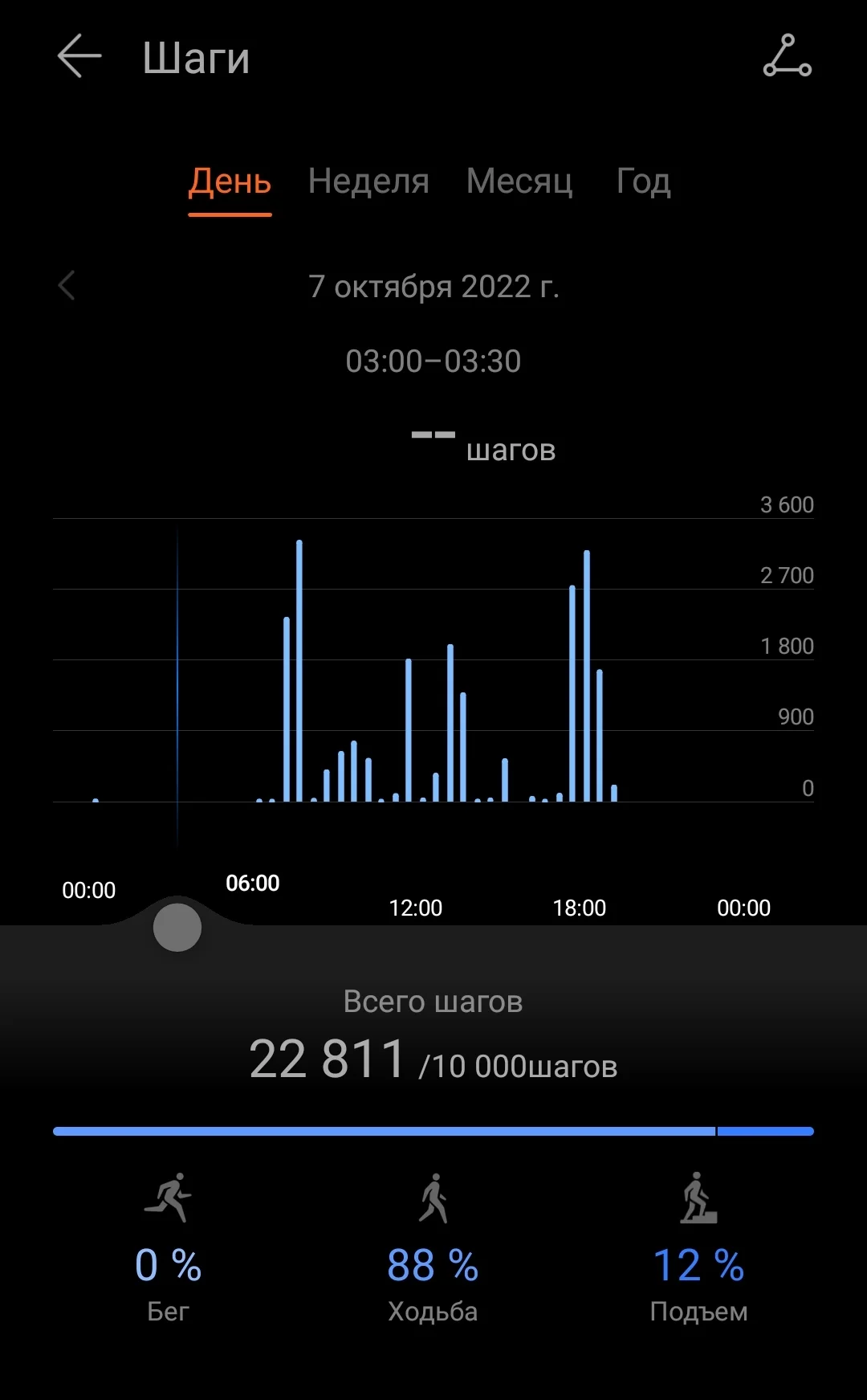This screenshot has width=867, height=1400.
Task: Select the День tab
Action: point(230,182)
